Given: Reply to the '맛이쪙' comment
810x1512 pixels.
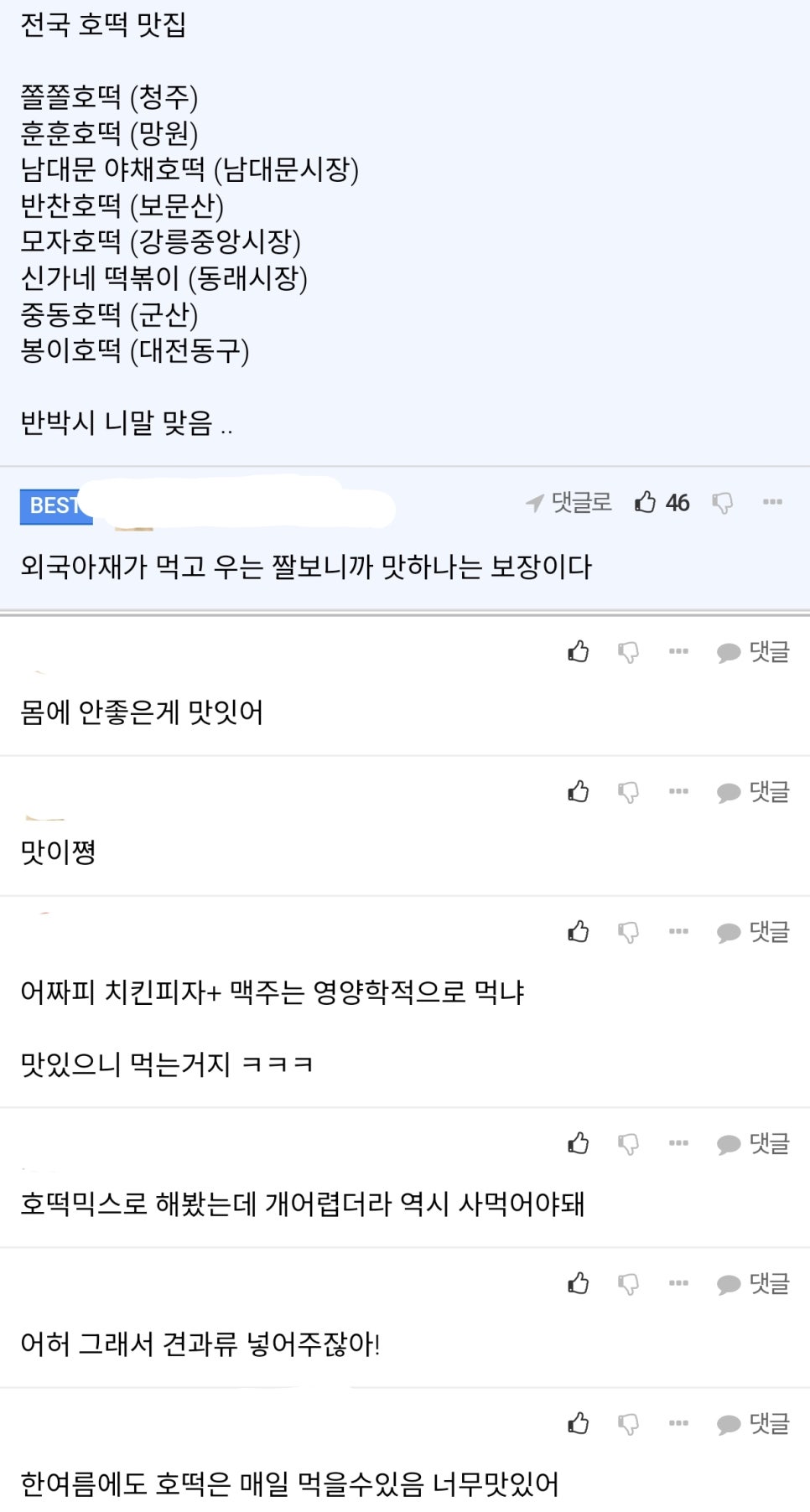Looking at the screenshot, I should (753, 791).
